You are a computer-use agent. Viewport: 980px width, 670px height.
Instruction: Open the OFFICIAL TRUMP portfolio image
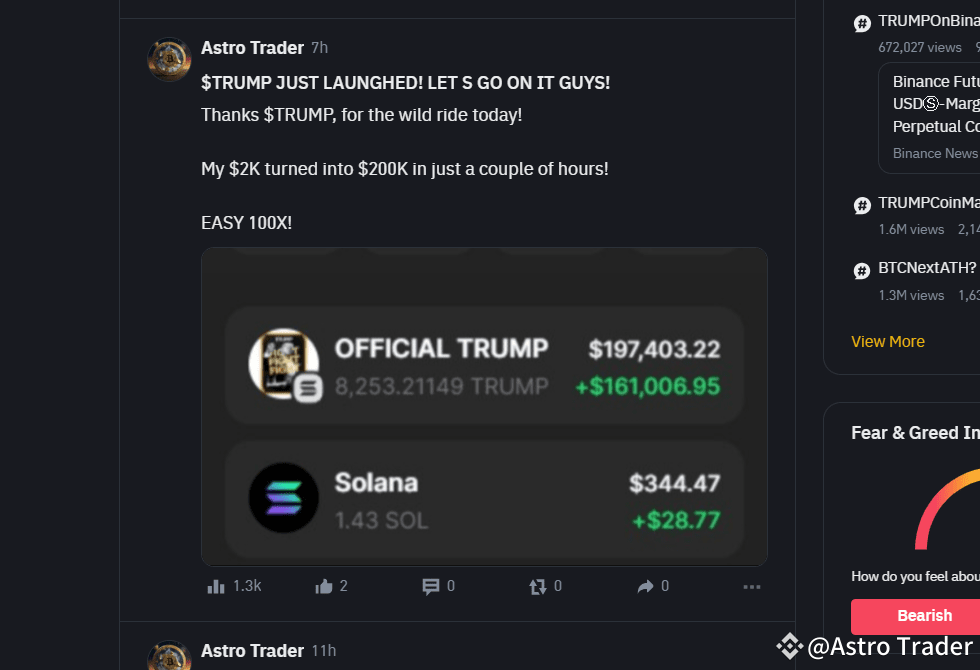(484, 406)
